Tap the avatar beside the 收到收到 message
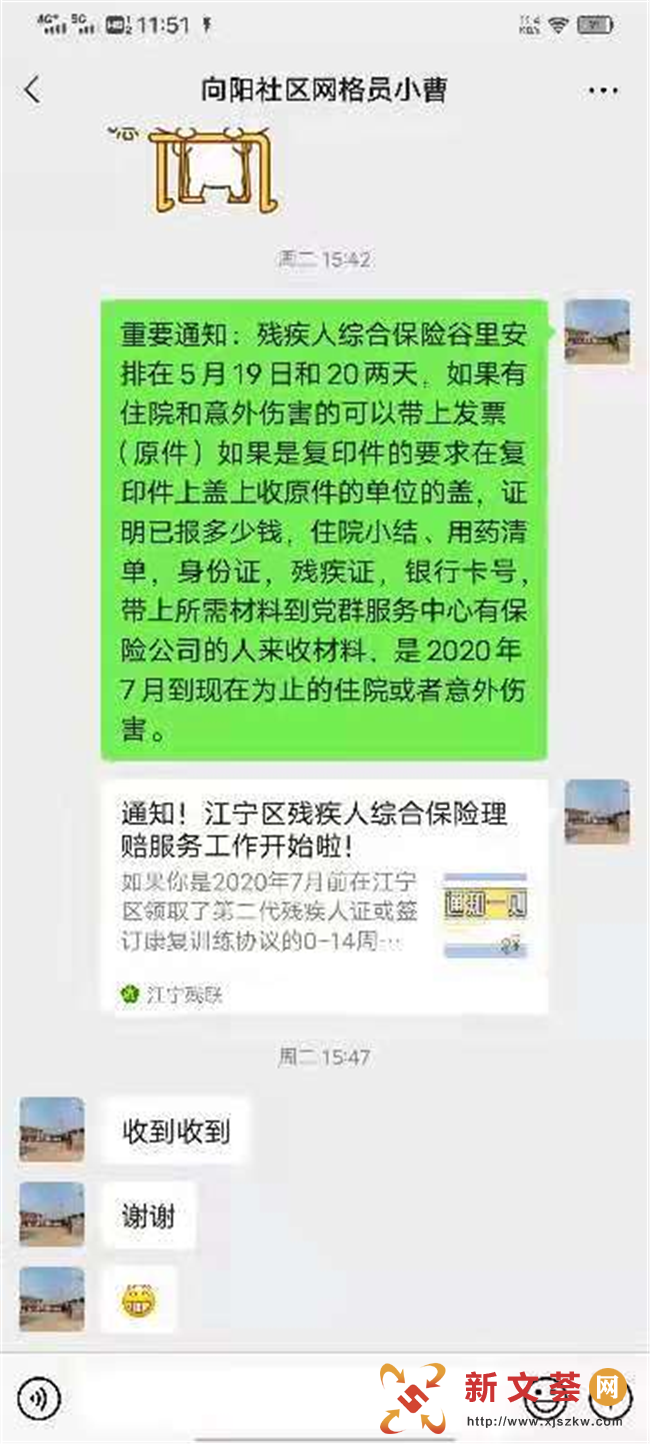 [52, 1129]
